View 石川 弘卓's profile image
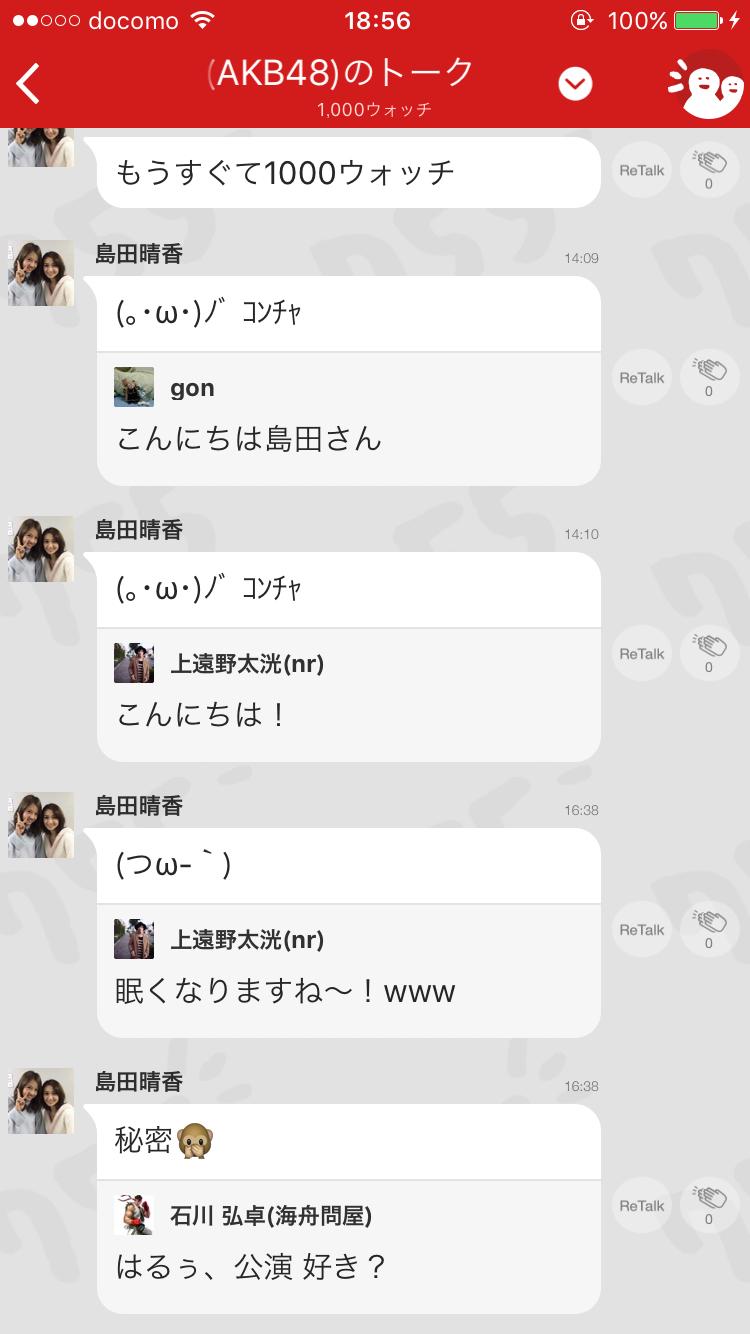This screenshot has height=1334, width=750. tap(134, 1215)
